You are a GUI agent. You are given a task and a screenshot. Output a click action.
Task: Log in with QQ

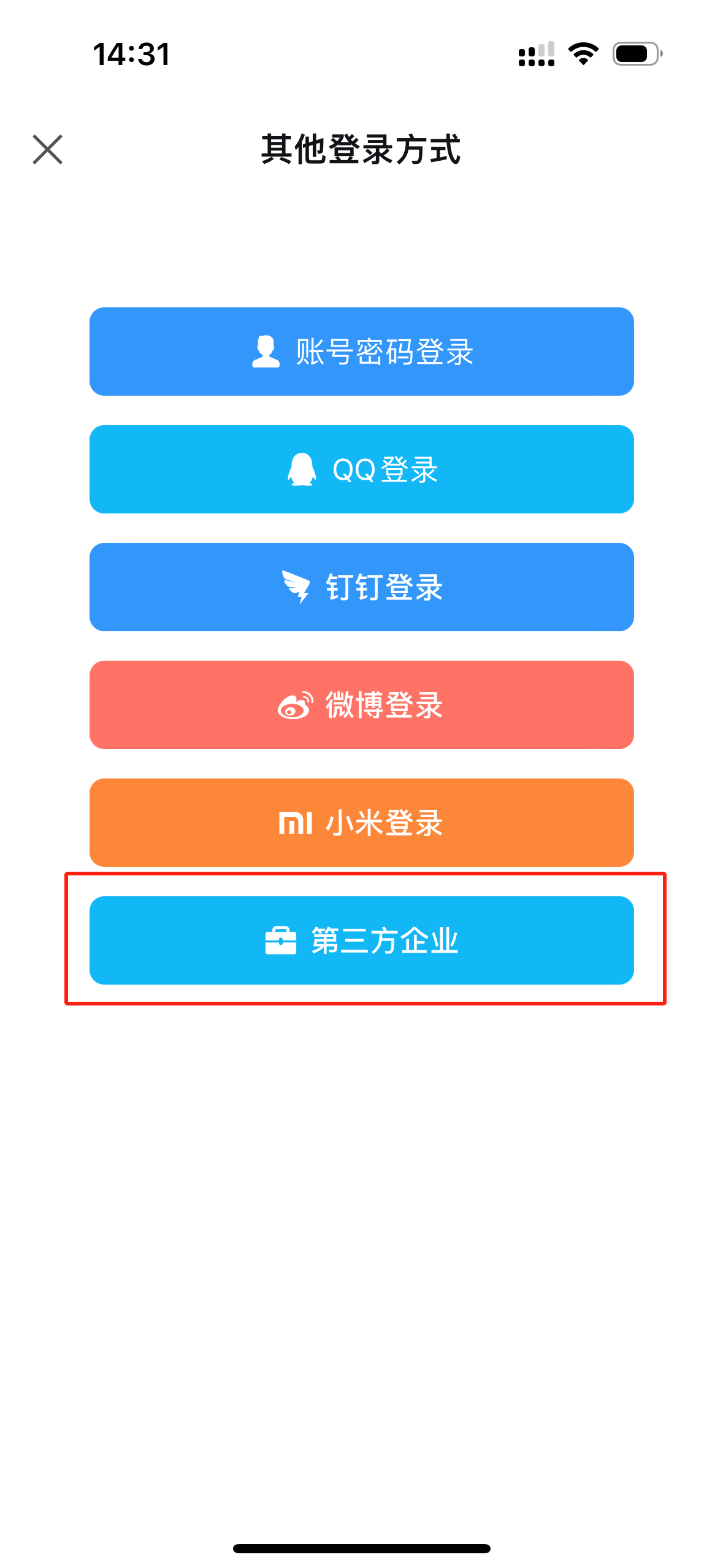[x=361, y=469]
